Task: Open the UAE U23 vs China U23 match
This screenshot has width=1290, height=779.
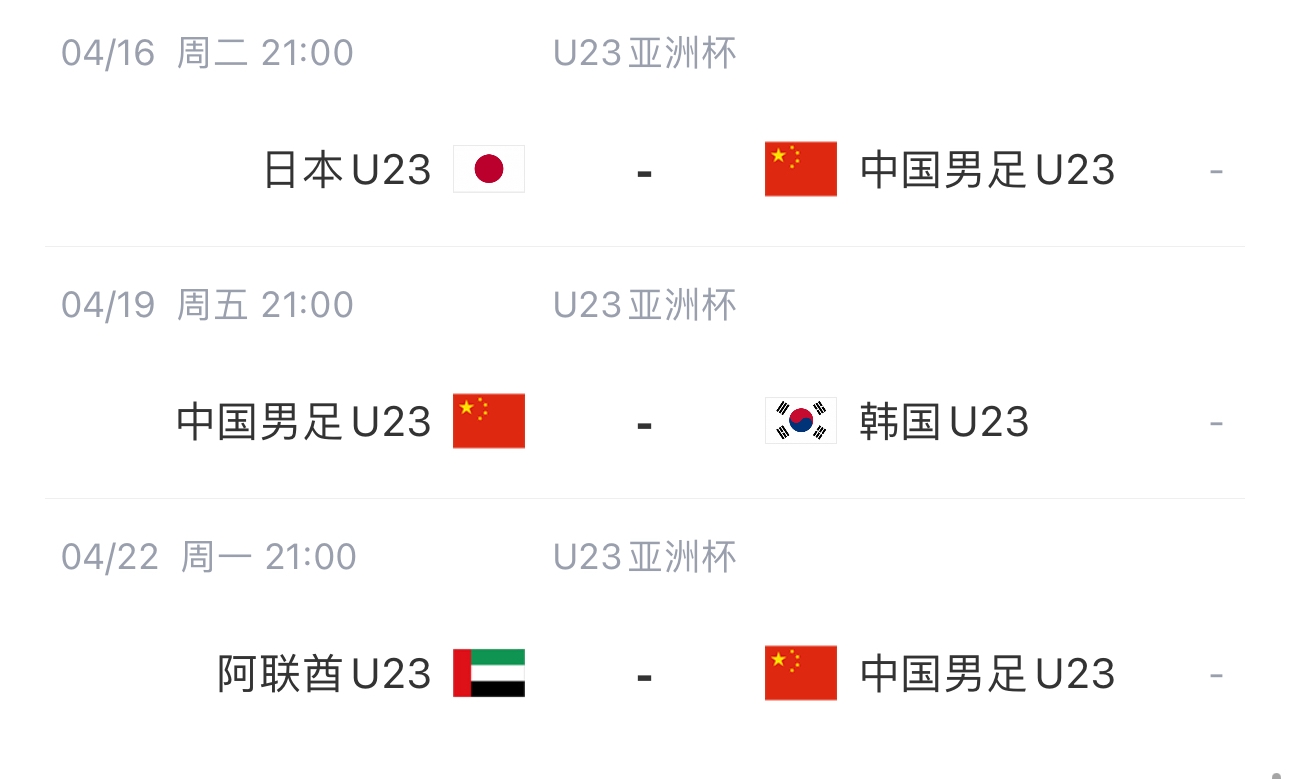Action: pos(644,674)
